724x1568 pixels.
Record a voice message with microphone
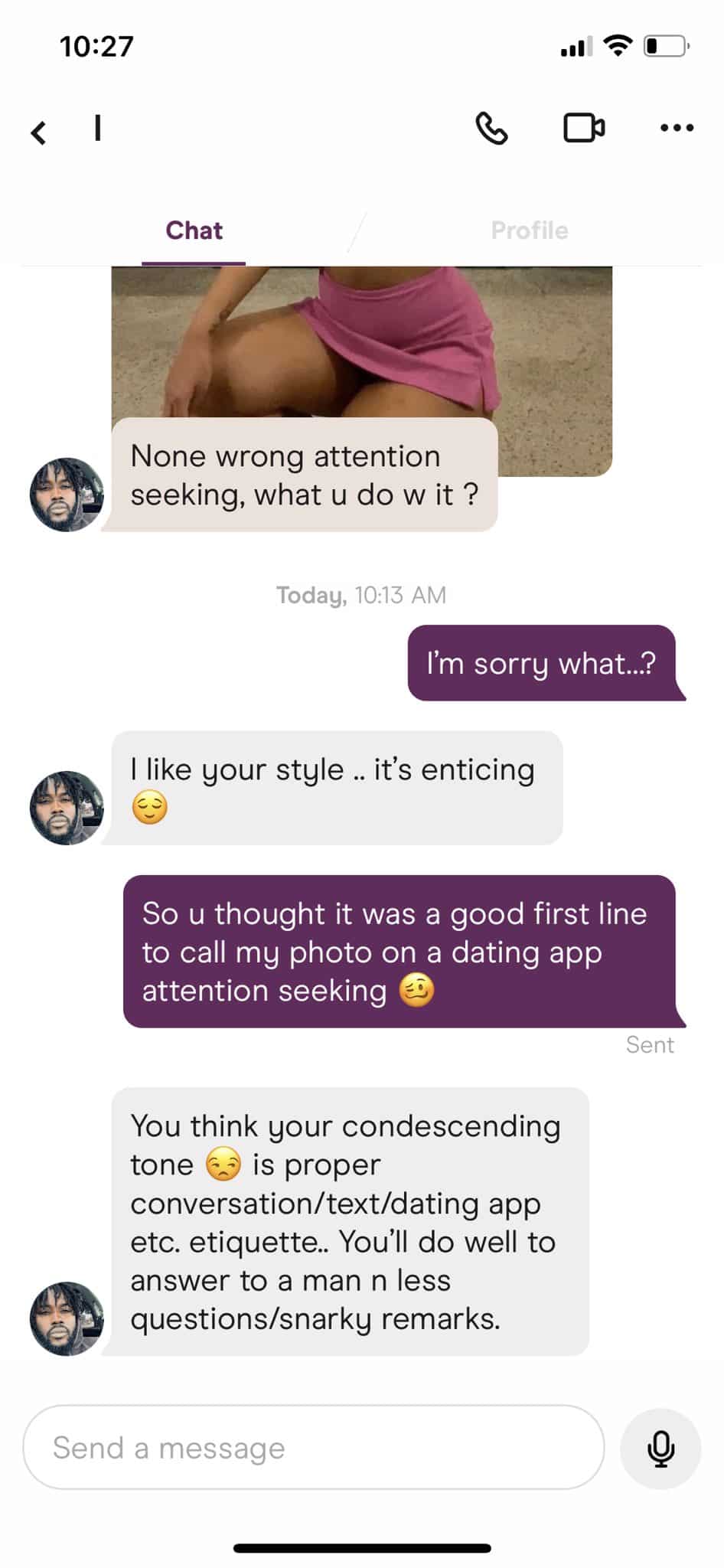[x=660, y=1449]
